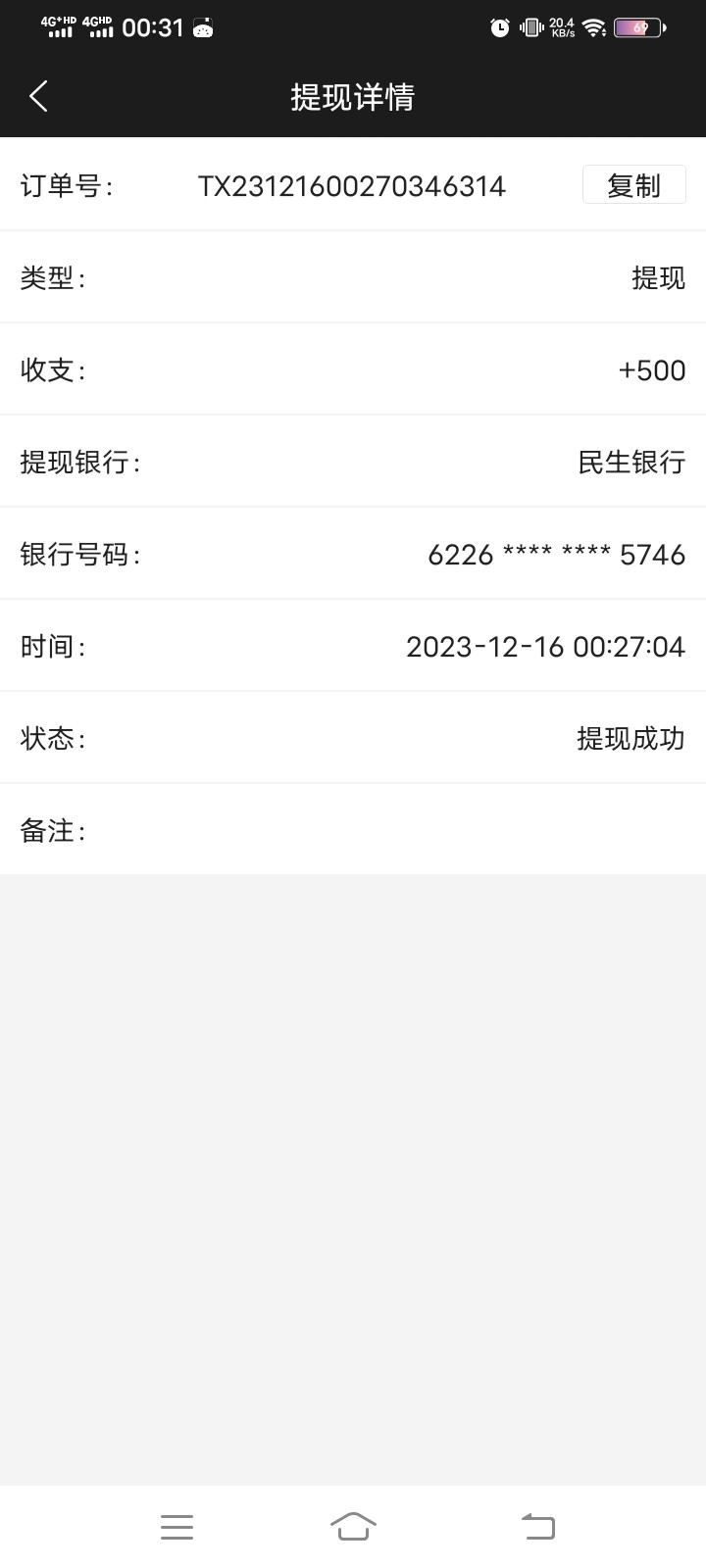This screenshot has width=706, height=1568.
Task: Tap the back arrow to leave withdrawal details
Action: coord(38,96)
